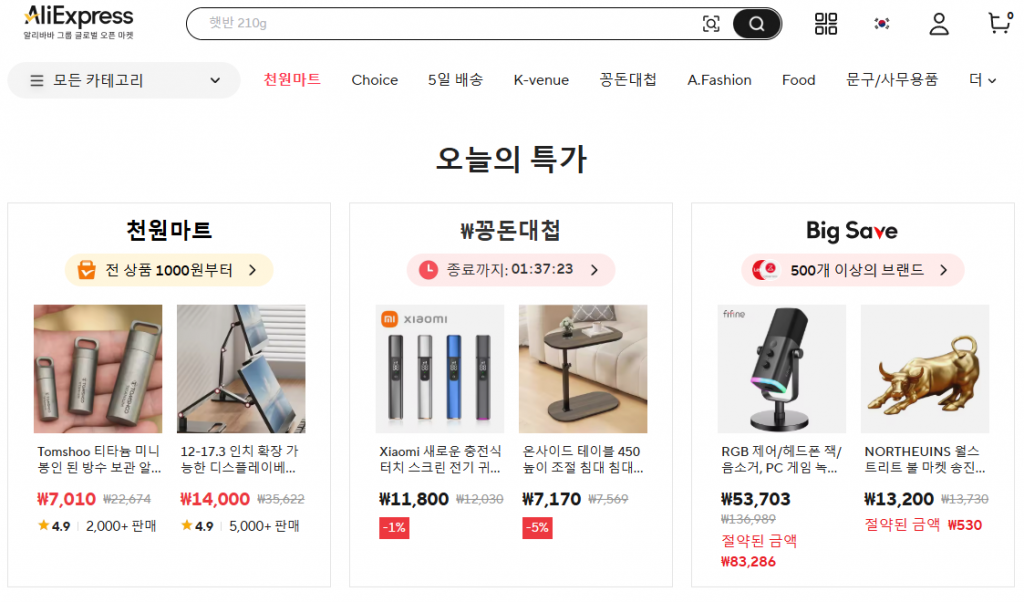Tap the 전 상품 1000원부터 chip
1024x602 pixels.
pyautogui.click(x=169, y=269)
